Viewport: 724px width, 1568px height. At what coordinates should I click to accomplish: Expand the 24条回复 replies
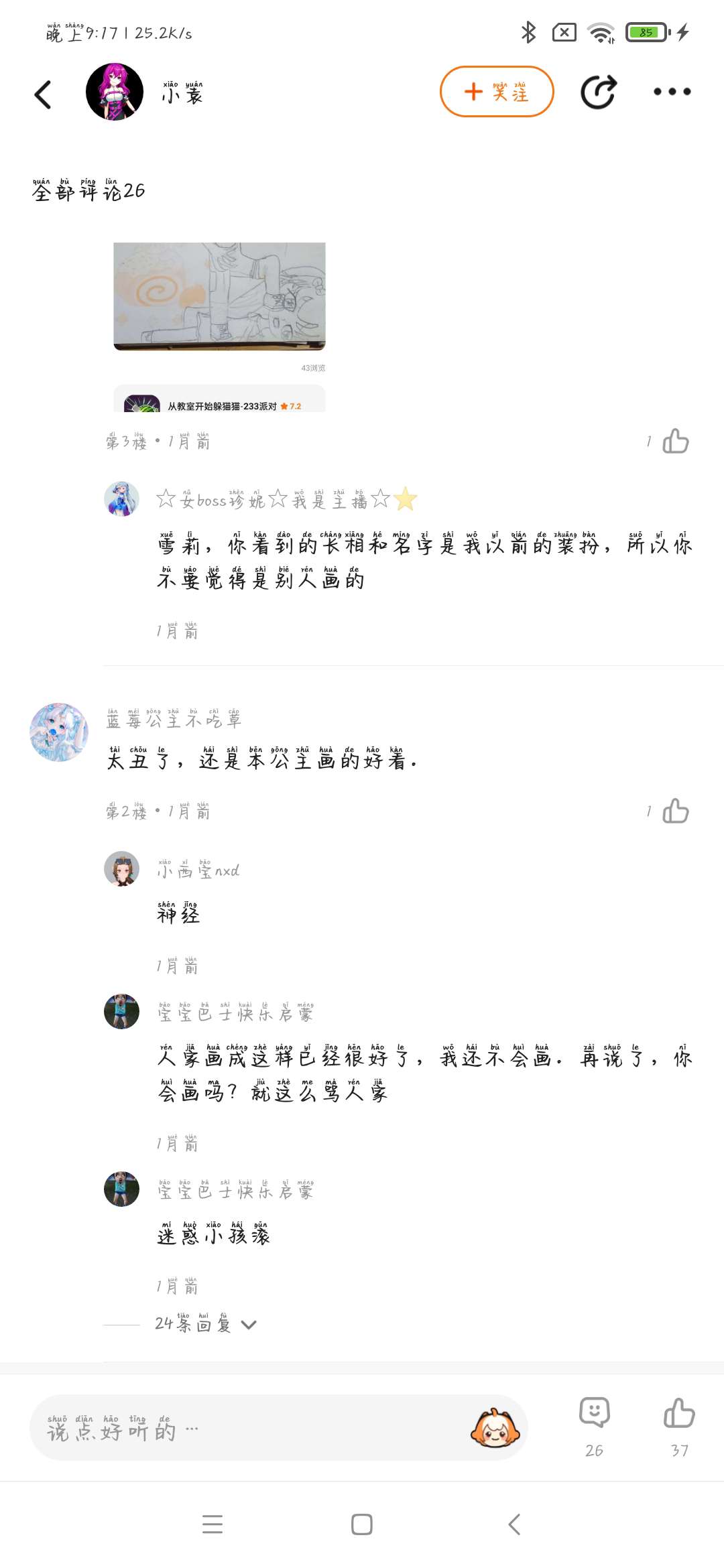(x=204, y=1324)
